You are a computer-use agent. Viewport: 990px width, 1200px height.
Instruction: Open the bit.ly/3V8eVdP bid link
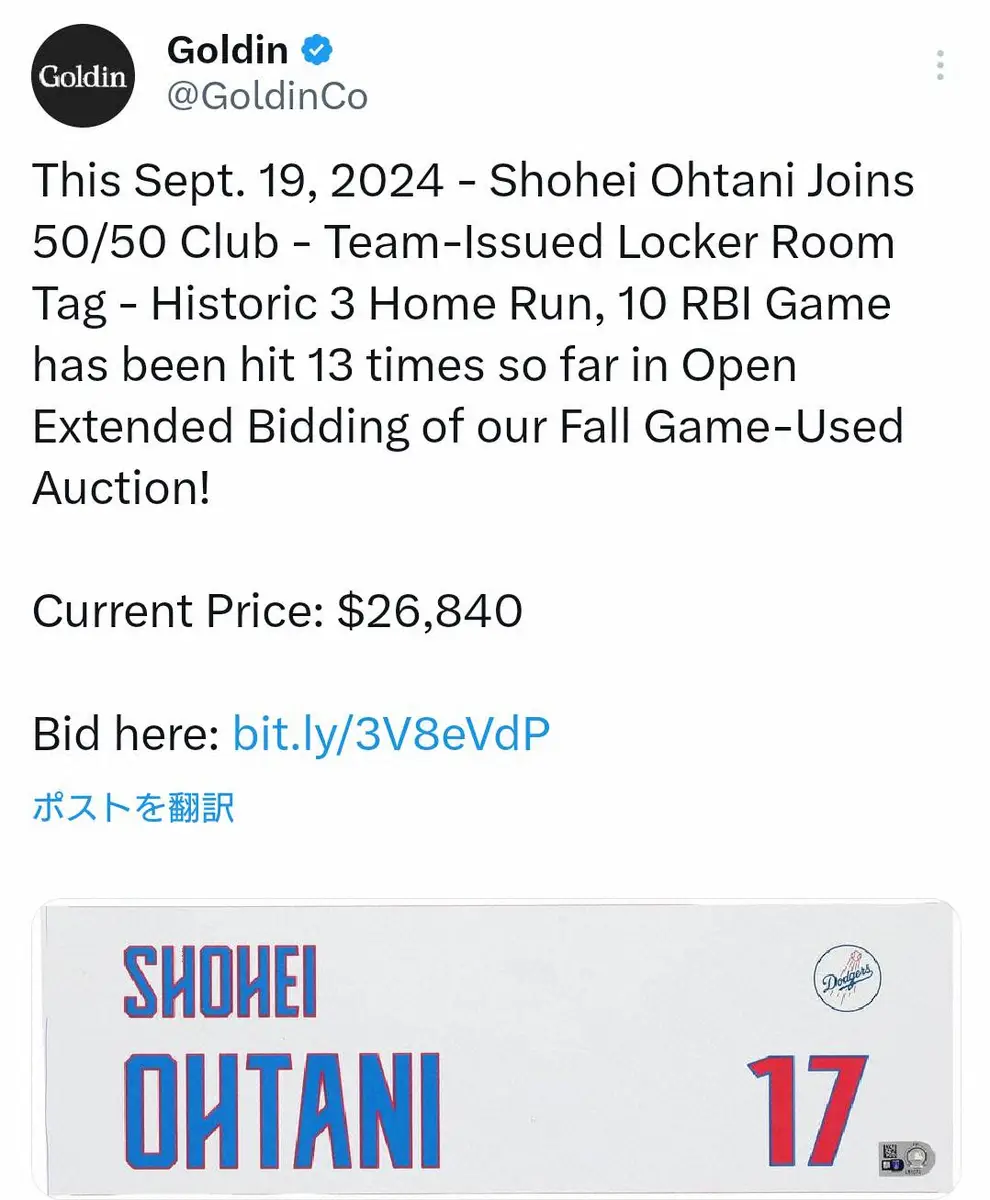pos(391,735)
